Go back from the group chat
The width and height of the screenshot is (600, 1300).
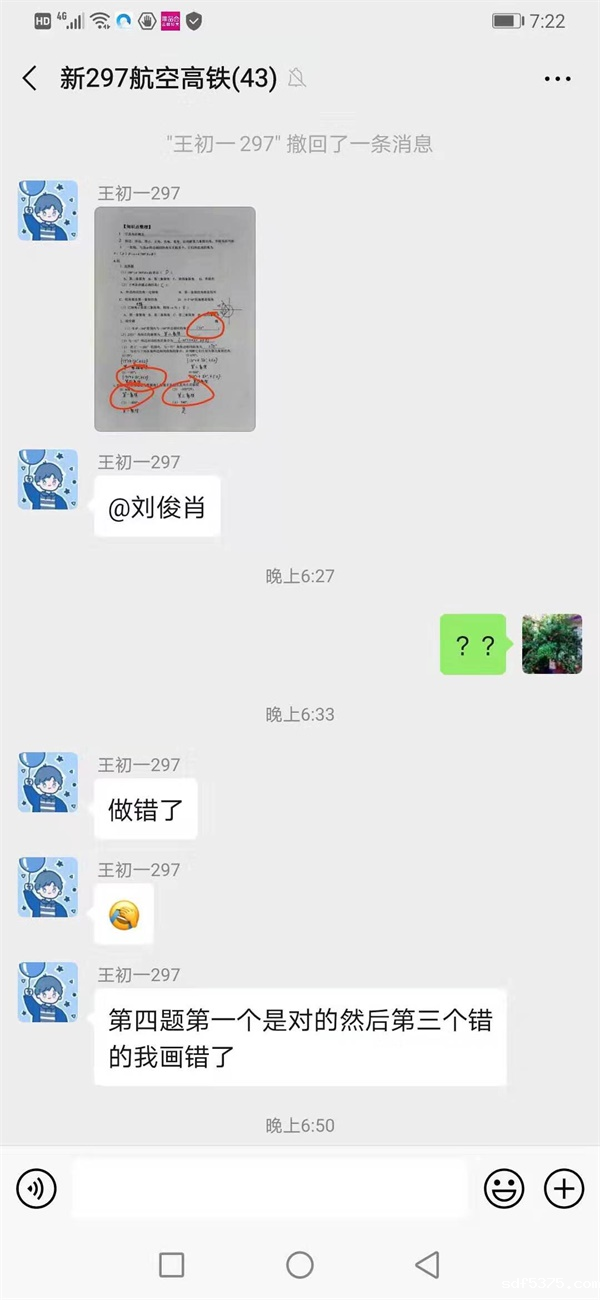pyautogui.click(x=30, y=79)
